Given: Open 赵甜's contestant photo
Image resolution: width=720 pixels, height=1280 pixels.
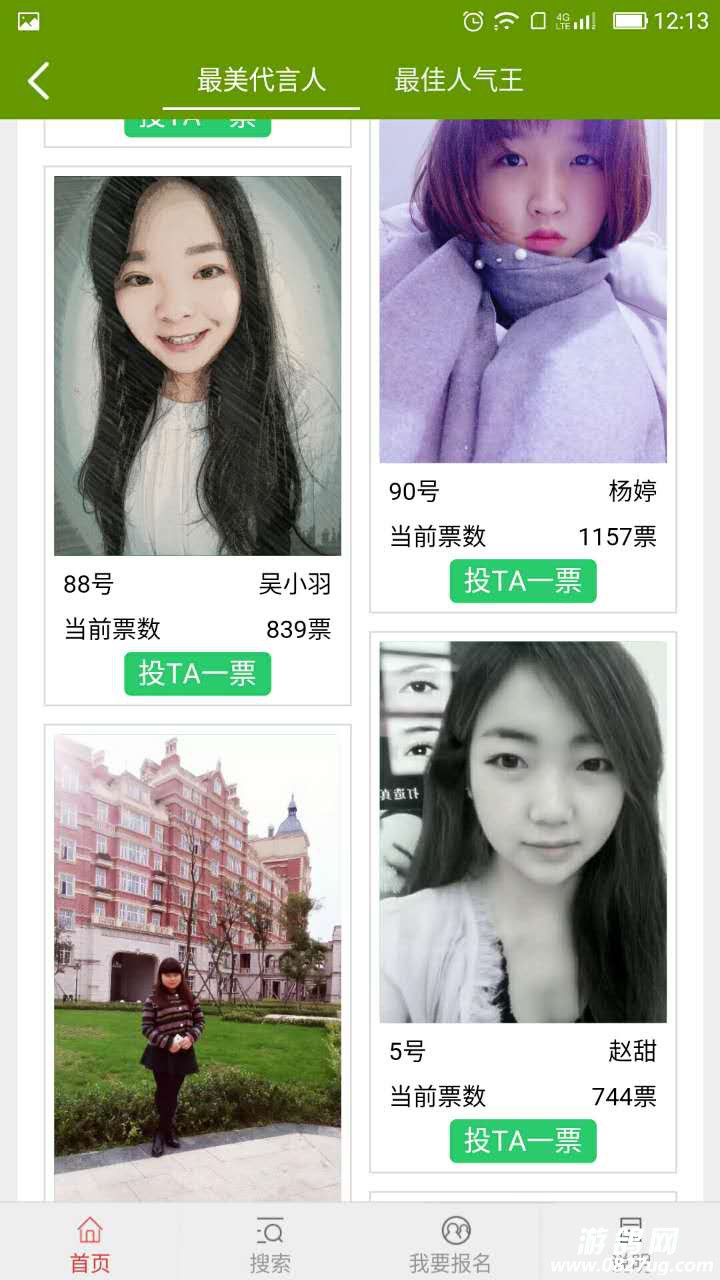Looking at the screenshot, I should [x=522, y=831].
